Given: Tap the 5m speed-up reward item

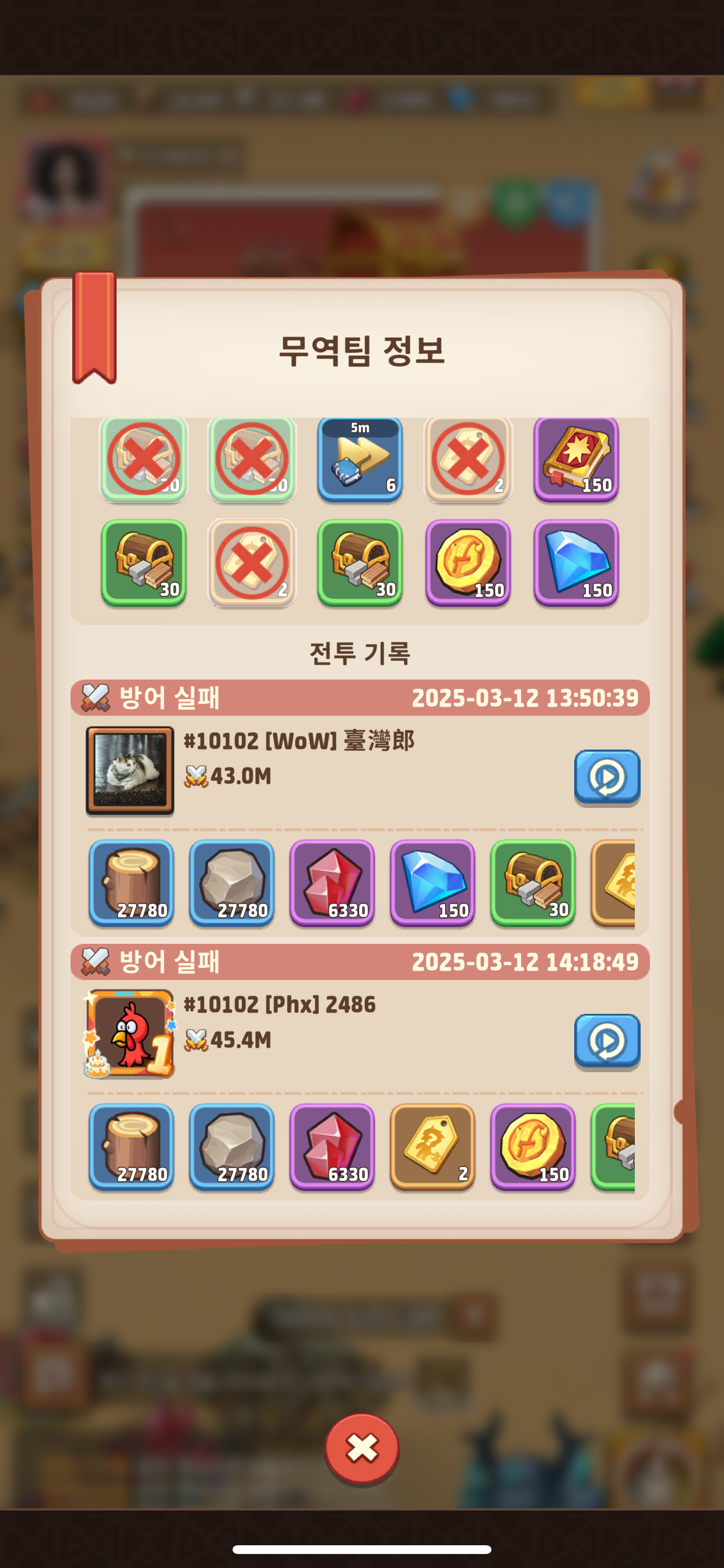Looking at the screenshot, I should point(360,459).
